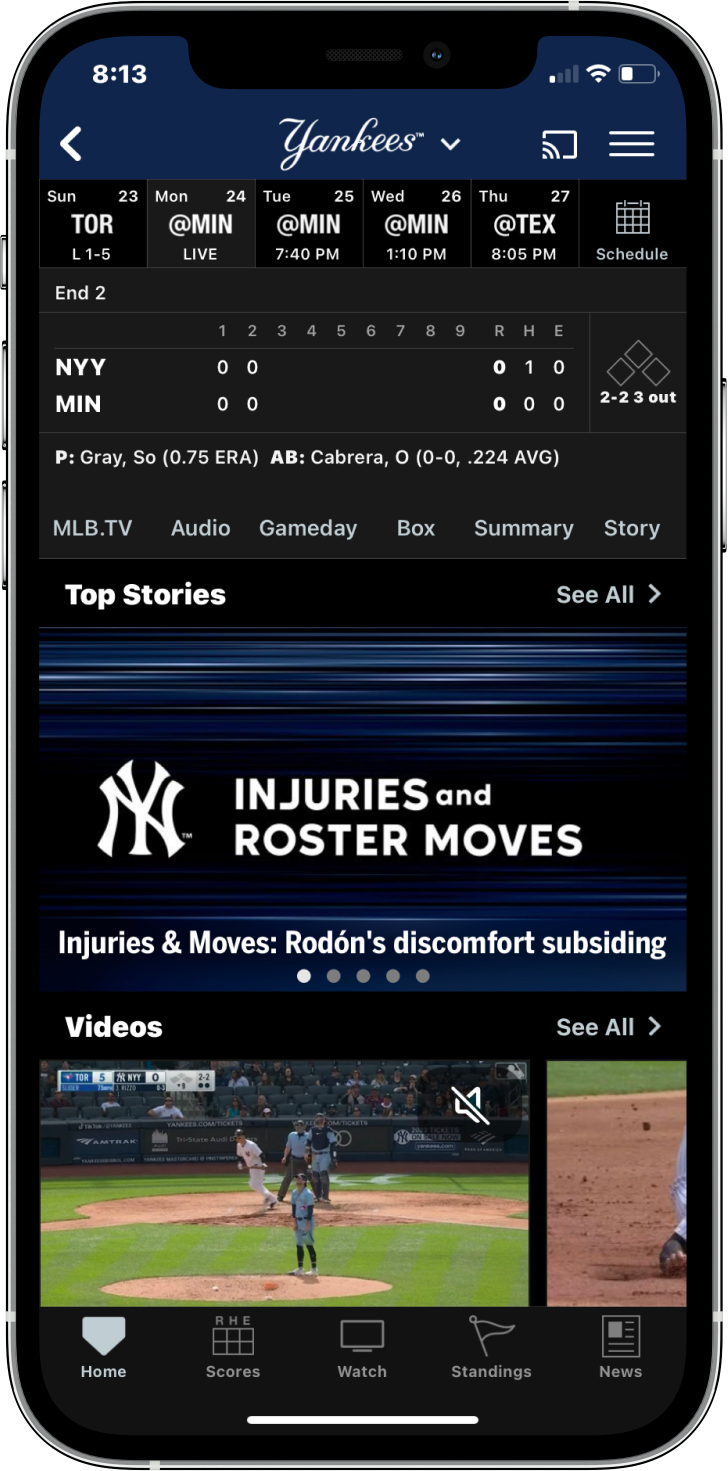Select Sunday's TOR game
This screenshot has height=1471, width=728.
93,224
